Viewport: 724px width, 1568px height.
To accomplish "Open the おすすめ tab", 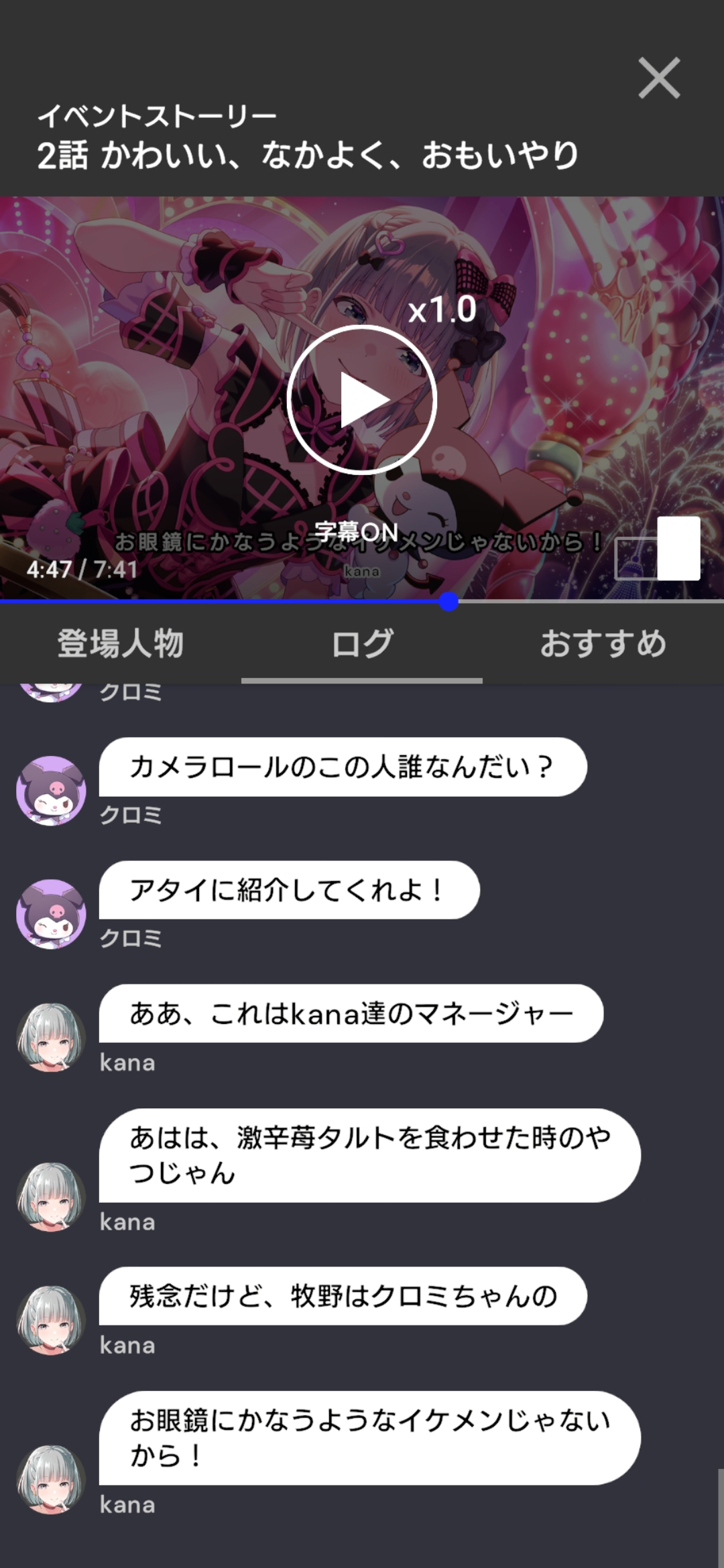I will point(603,644).
